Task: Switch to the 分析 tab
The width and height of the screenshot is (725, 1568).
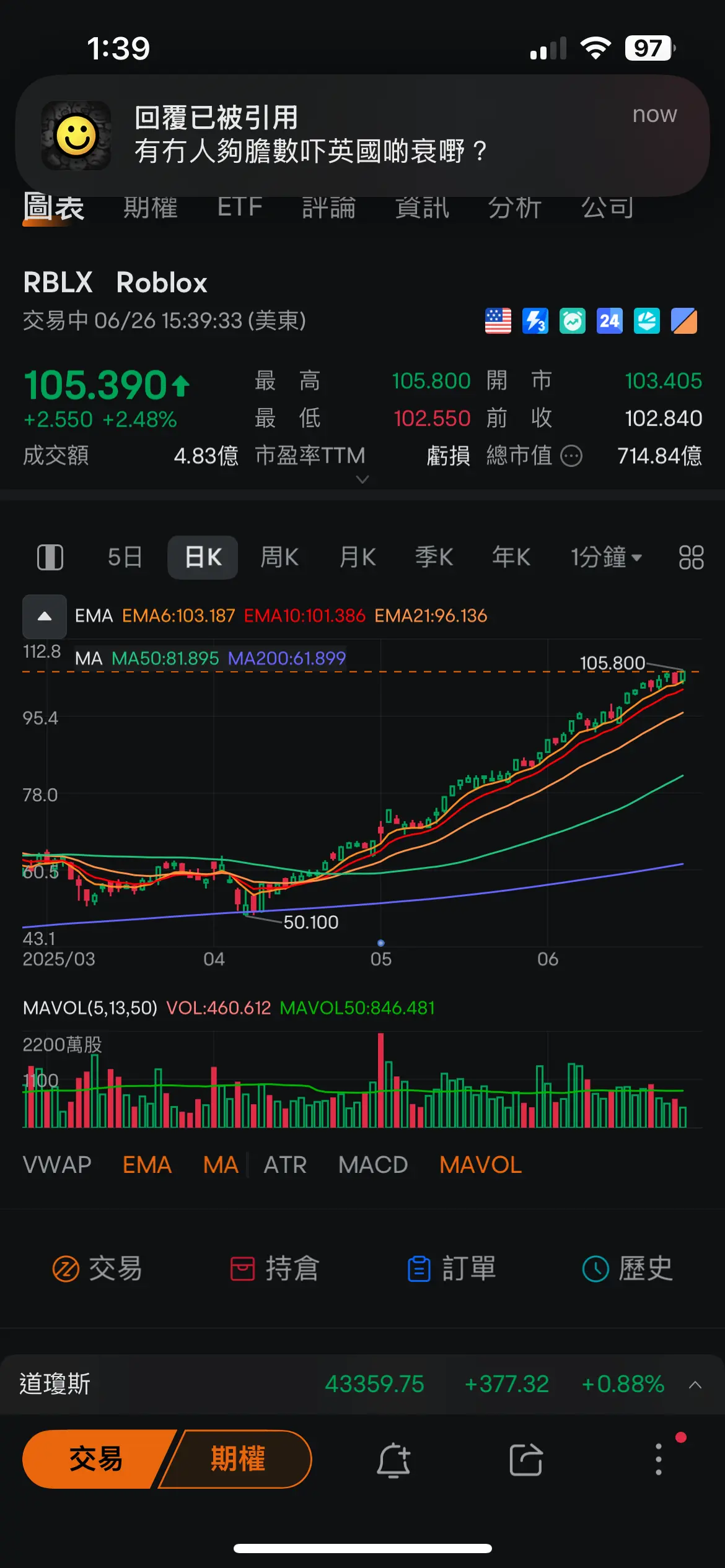Action: 515,207
